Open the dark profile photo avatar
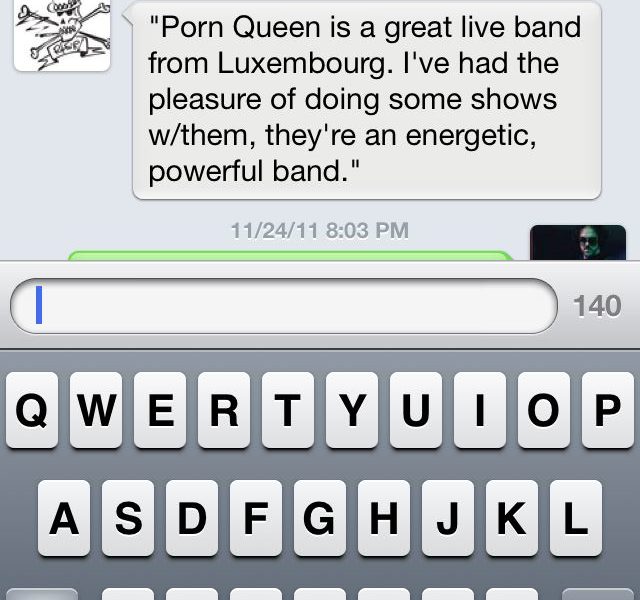This screenshot has width=640, height=600. 577,243
